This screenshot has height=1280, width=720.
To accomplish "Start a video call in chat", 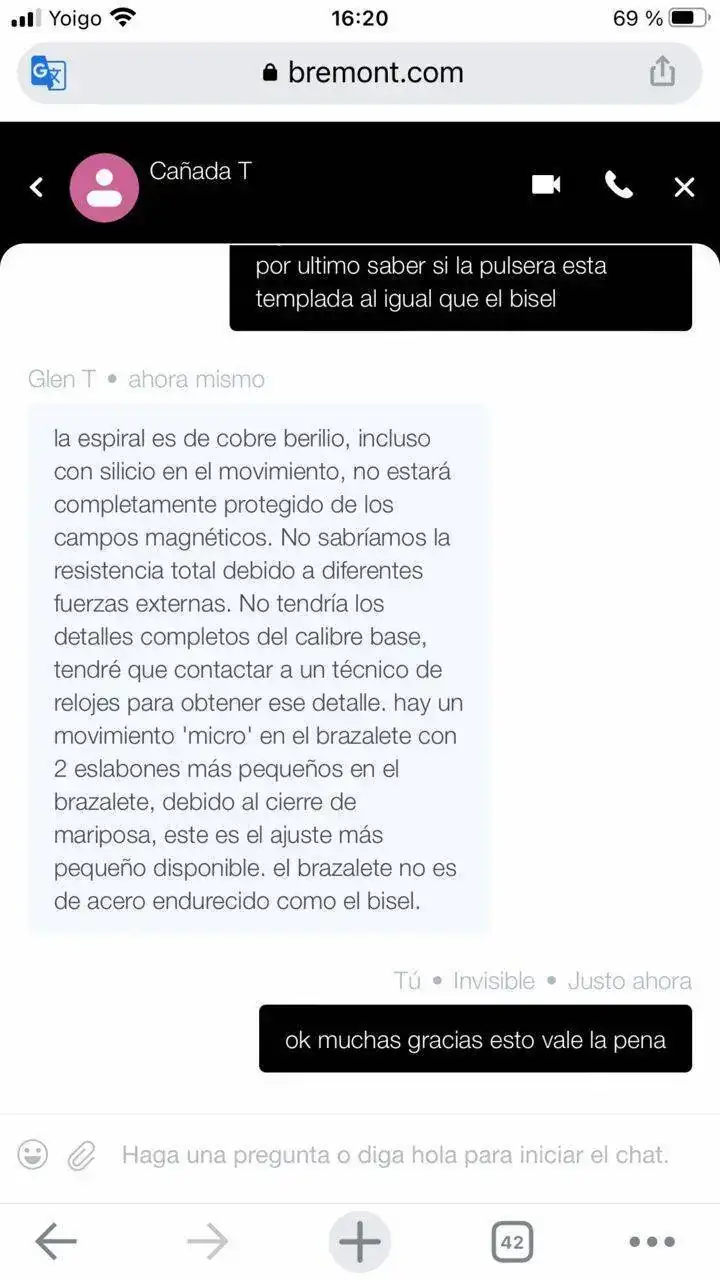I will coord(546,185).
